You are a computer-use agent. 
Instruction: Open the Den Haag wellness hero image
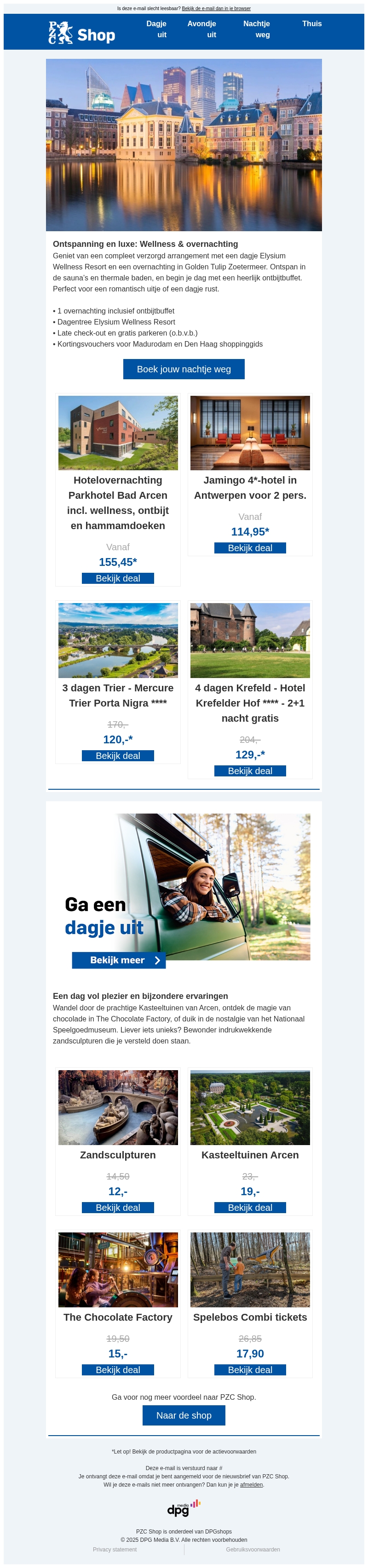pyautogui.click(x=184, y=145)
